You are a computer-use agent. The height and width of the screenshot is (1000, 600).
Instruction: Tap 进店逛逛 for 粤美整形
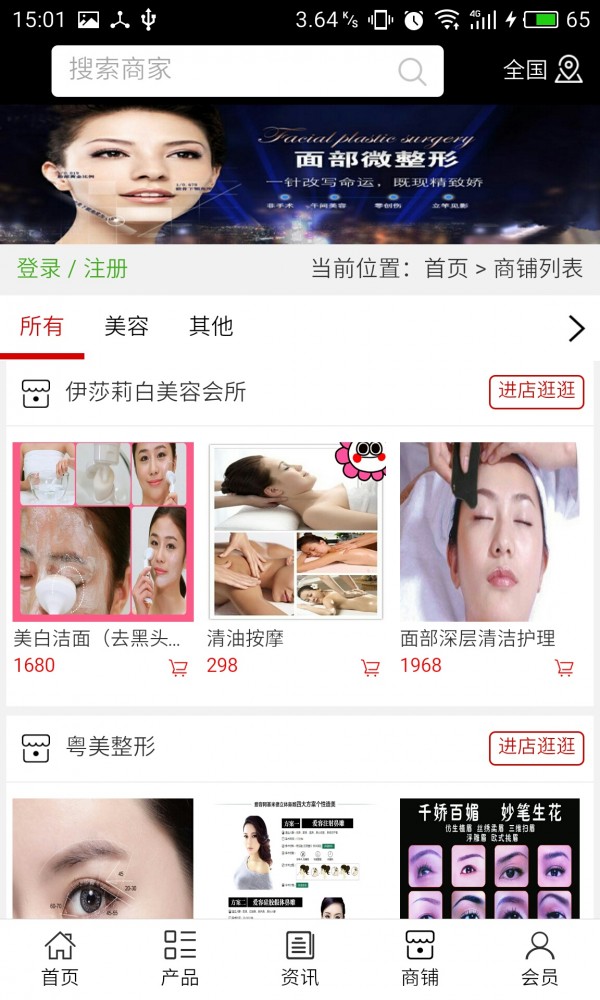click(x=536, y=747)
